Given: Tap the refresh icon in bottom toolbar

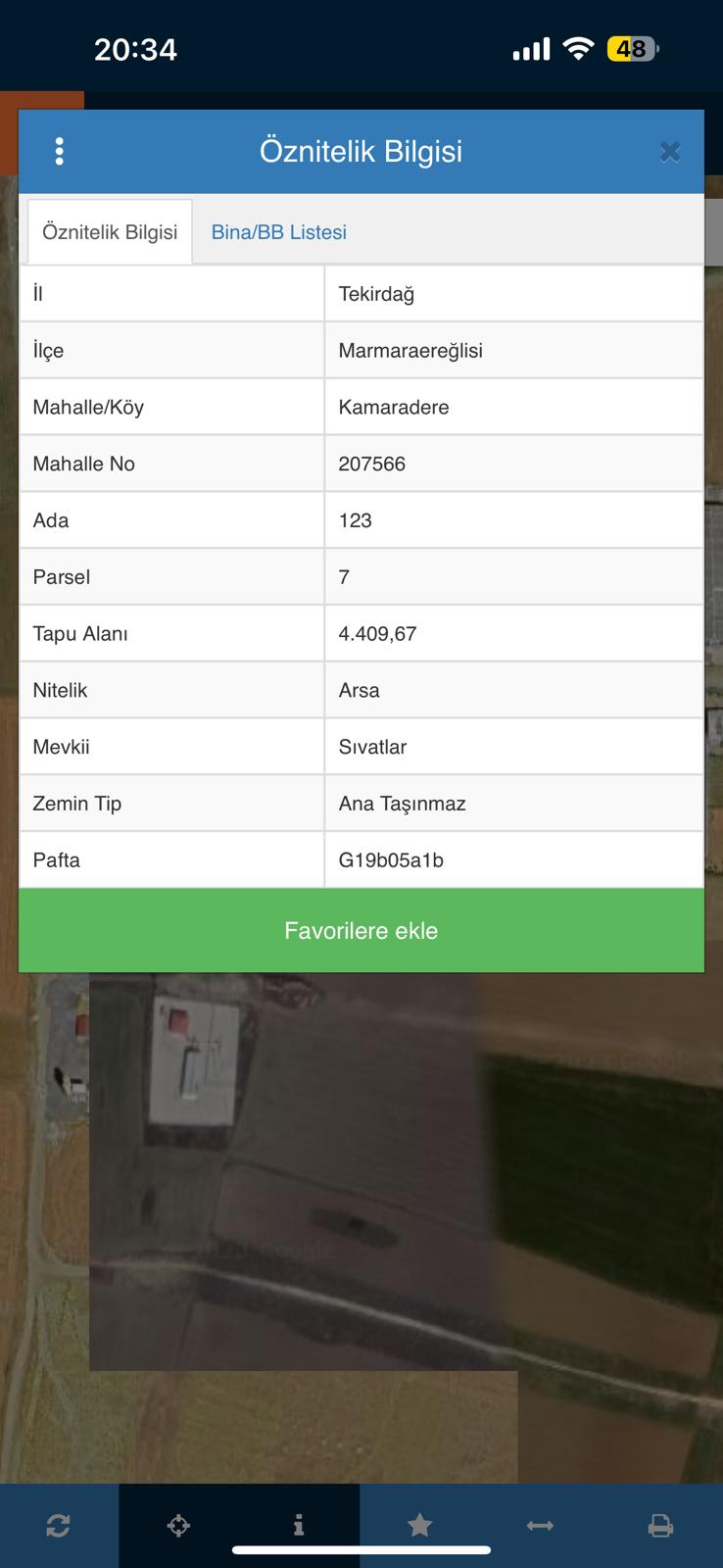Looking at the screenshot, I should coord(58,1525).
